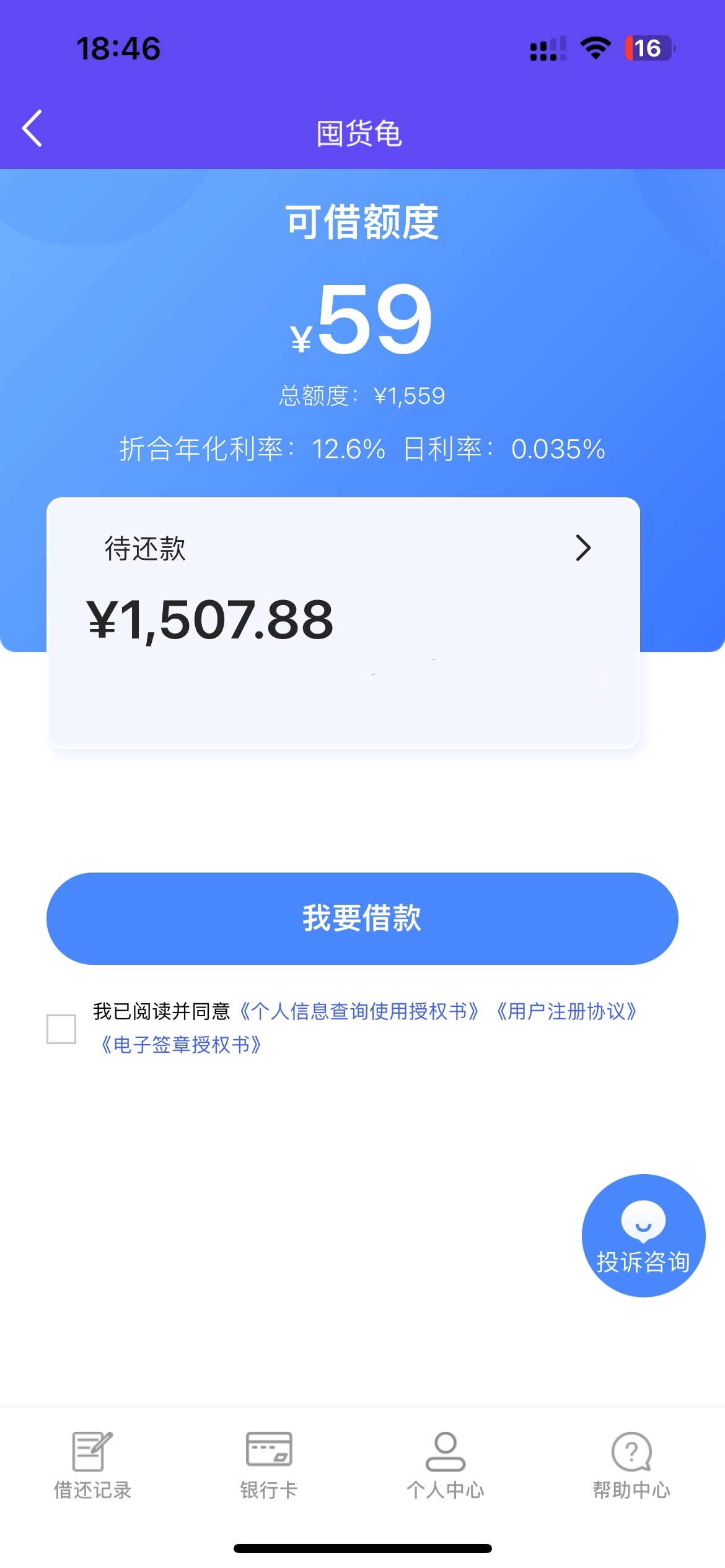Open the 待还款 repayment details card

point(343,622)
